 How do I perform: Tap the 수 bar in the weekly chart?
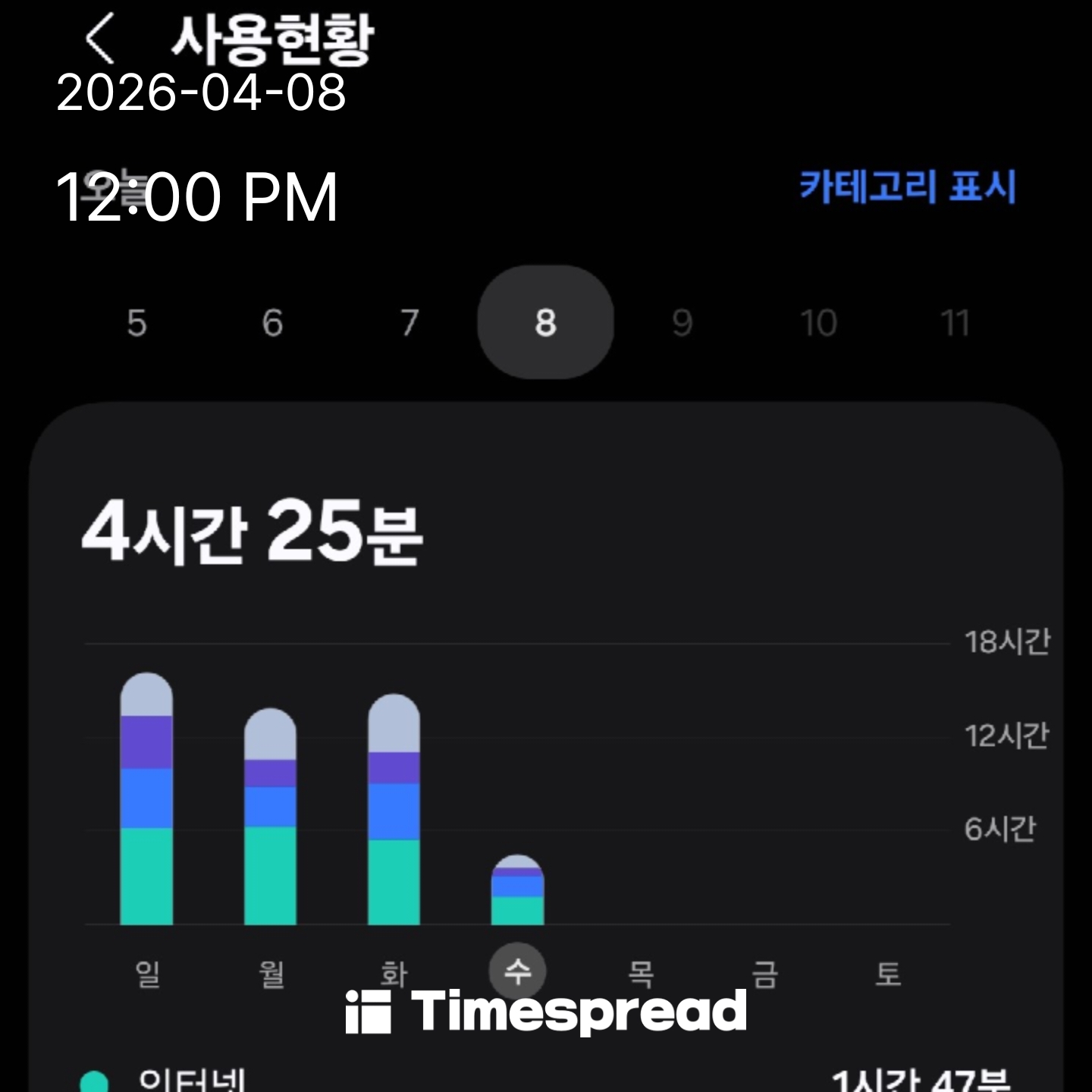click(x=517, y=890)
